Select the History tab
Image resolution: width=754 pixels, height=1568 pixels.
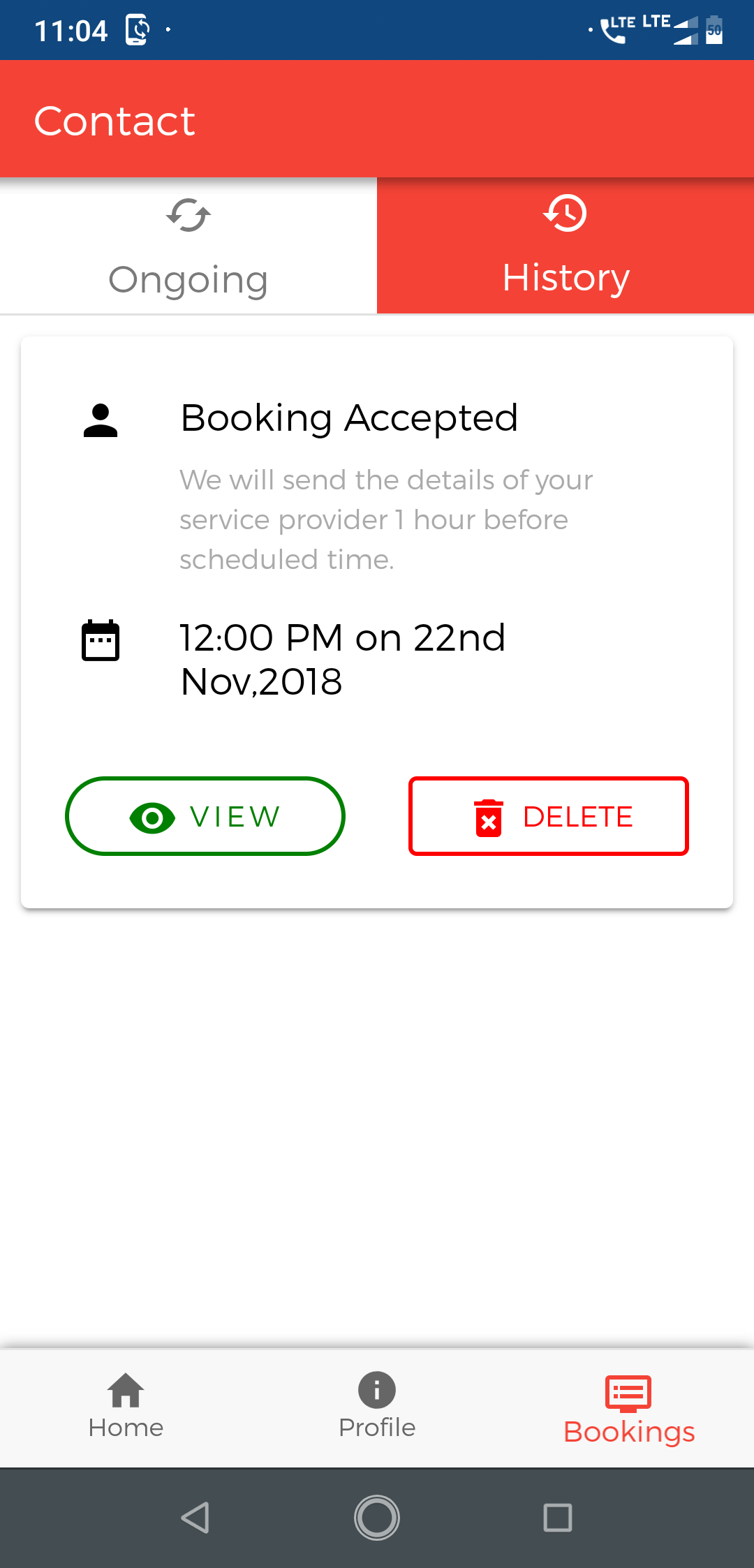pos(565,246)
